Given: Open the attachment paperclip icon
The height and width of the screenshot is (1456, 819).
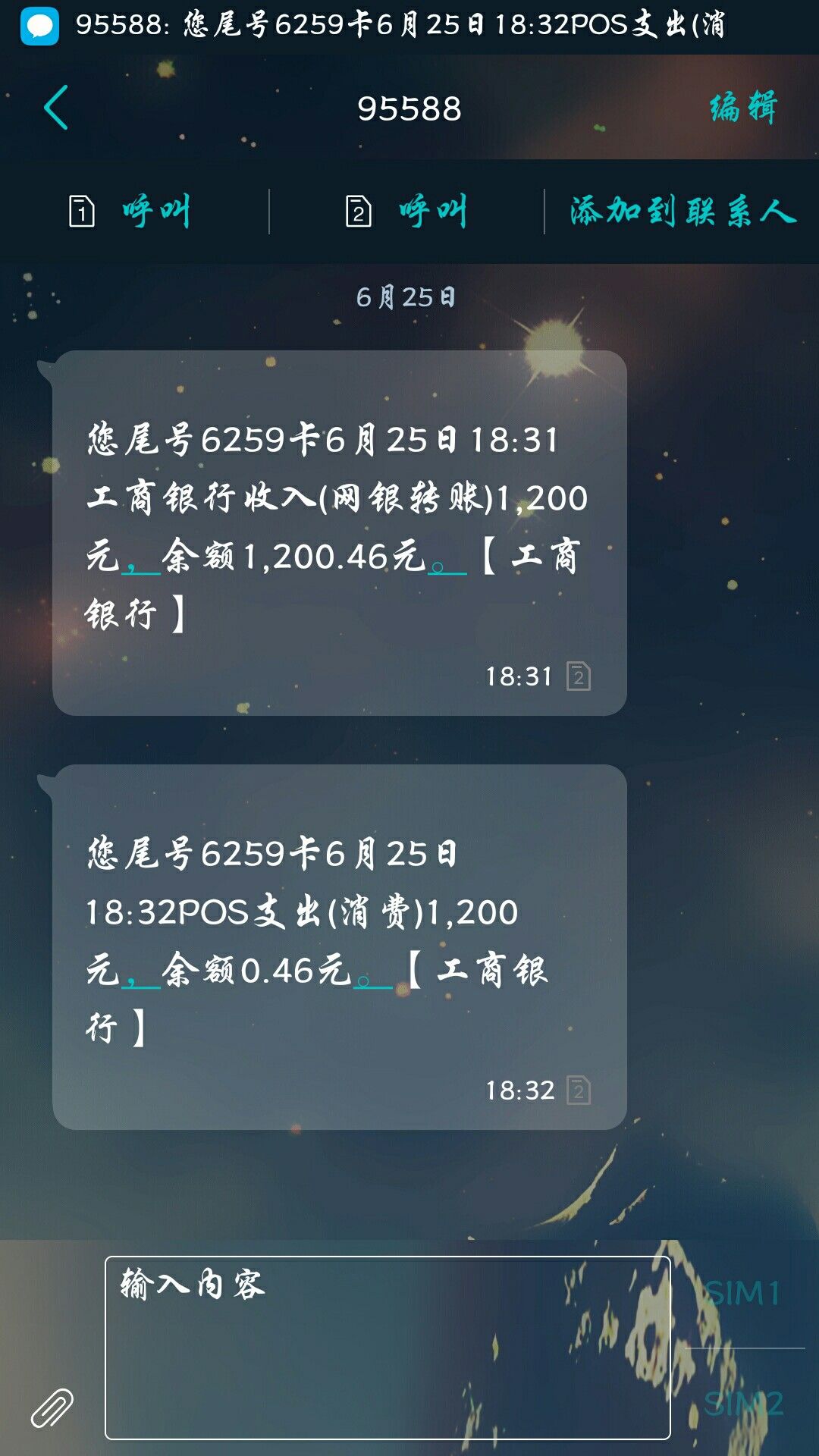Looking at the screenshot, I should [x=52, y=1408].
